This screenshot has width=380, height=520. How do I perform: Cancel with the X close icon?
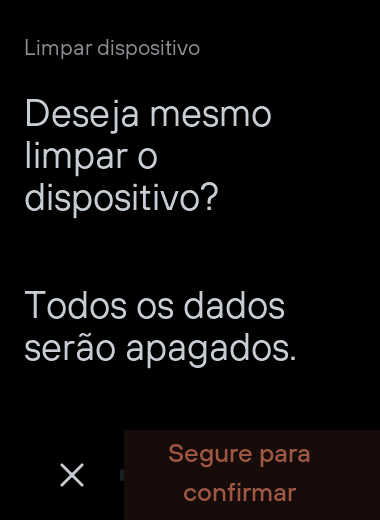click(72, 475)
